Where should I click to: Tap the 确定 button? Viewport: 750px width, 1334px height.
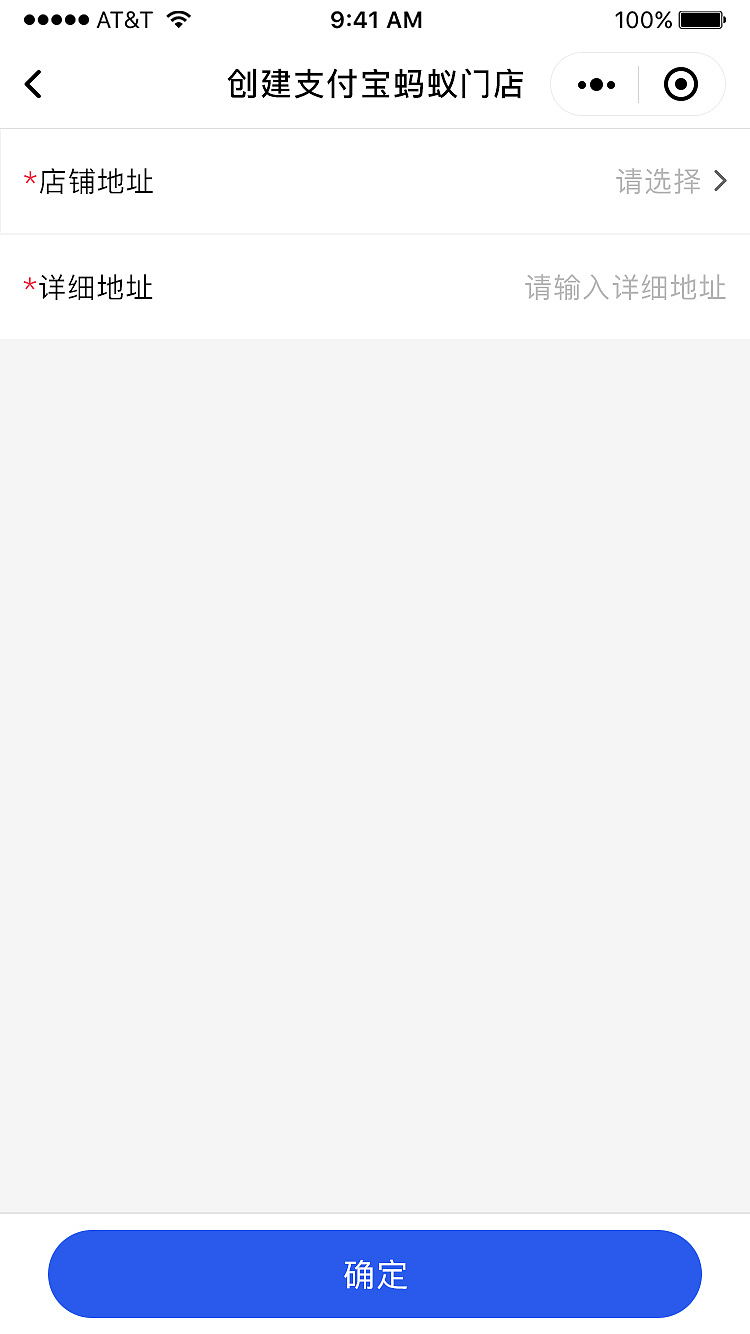pyautogui.click(x=375, y=1274)
